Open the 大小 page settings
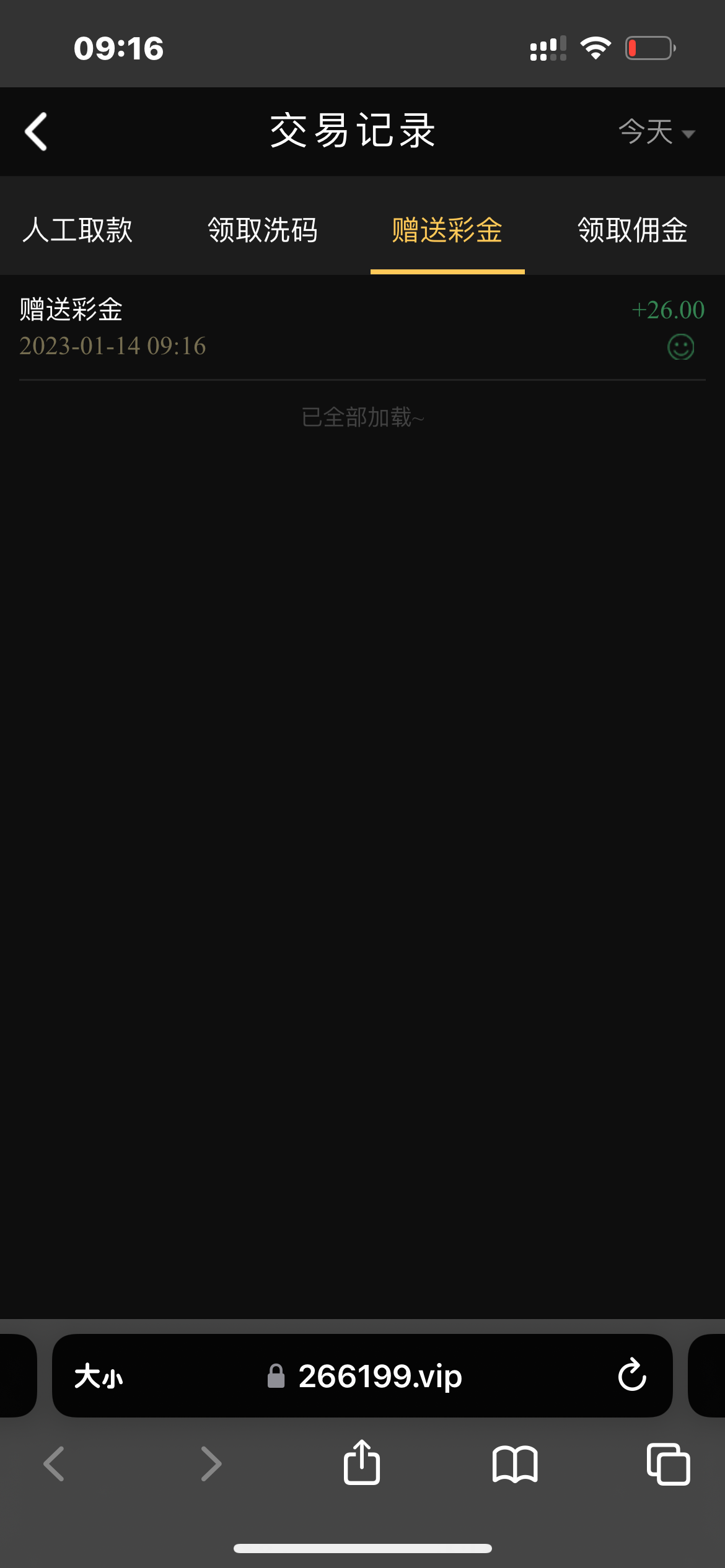Viewport: 725px width, 1568px height. [x=99, y=1376]
